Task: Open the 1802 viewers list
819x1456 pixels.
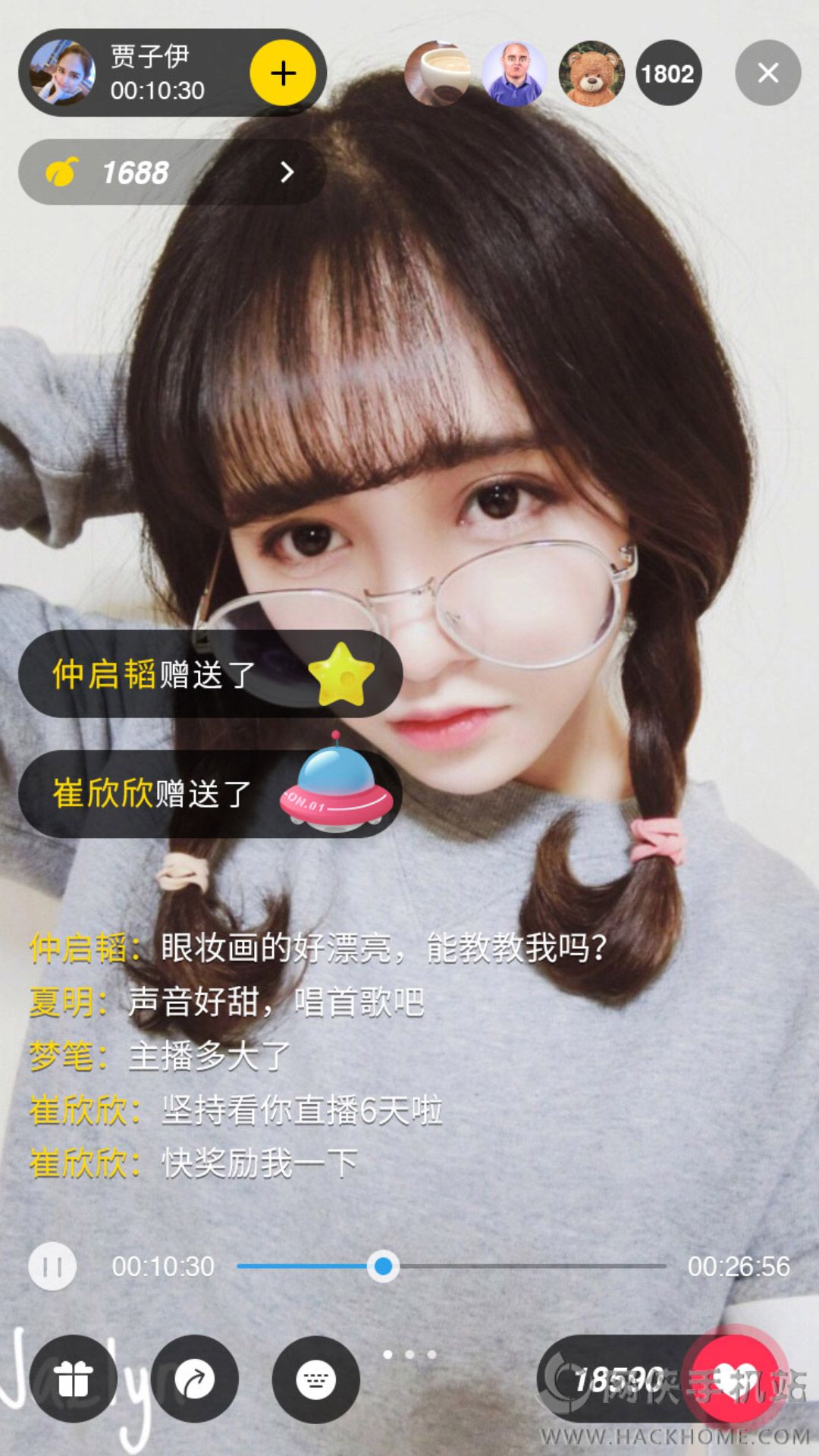Action: [x=668, y=74]
